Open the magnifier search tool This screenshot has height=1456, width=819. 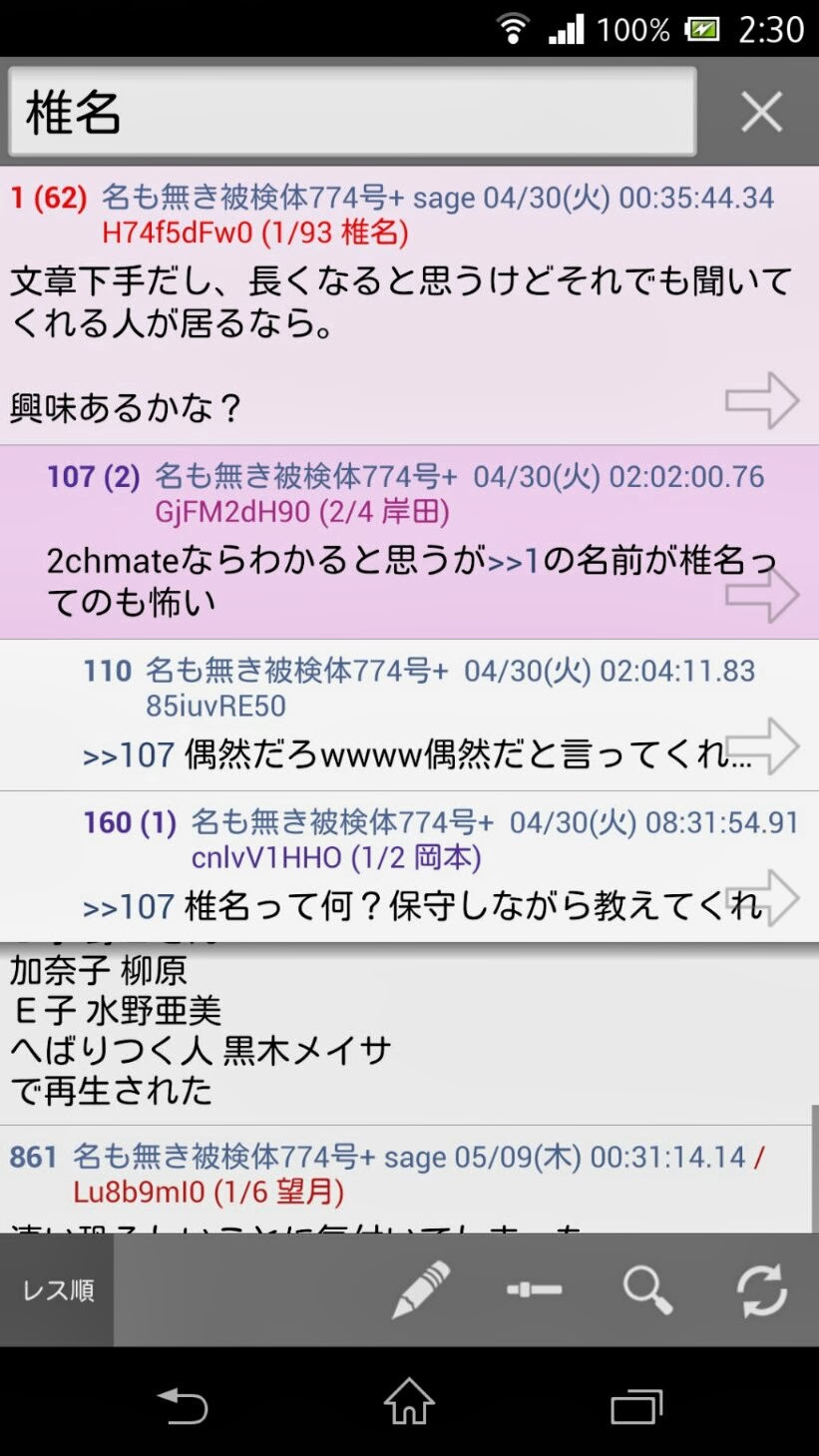point(647,1289)
